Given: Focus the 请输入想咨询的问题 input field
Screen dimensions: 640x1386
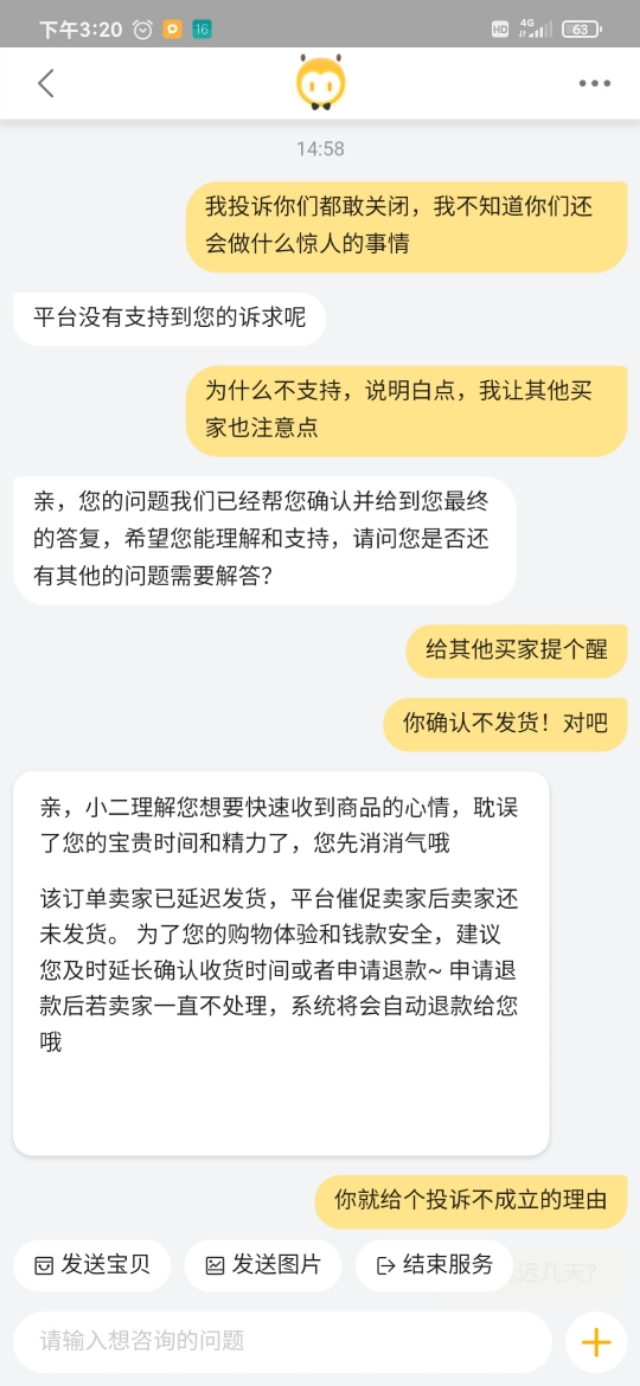Looking at the screenshot, I should click(x=282, y=1341).
